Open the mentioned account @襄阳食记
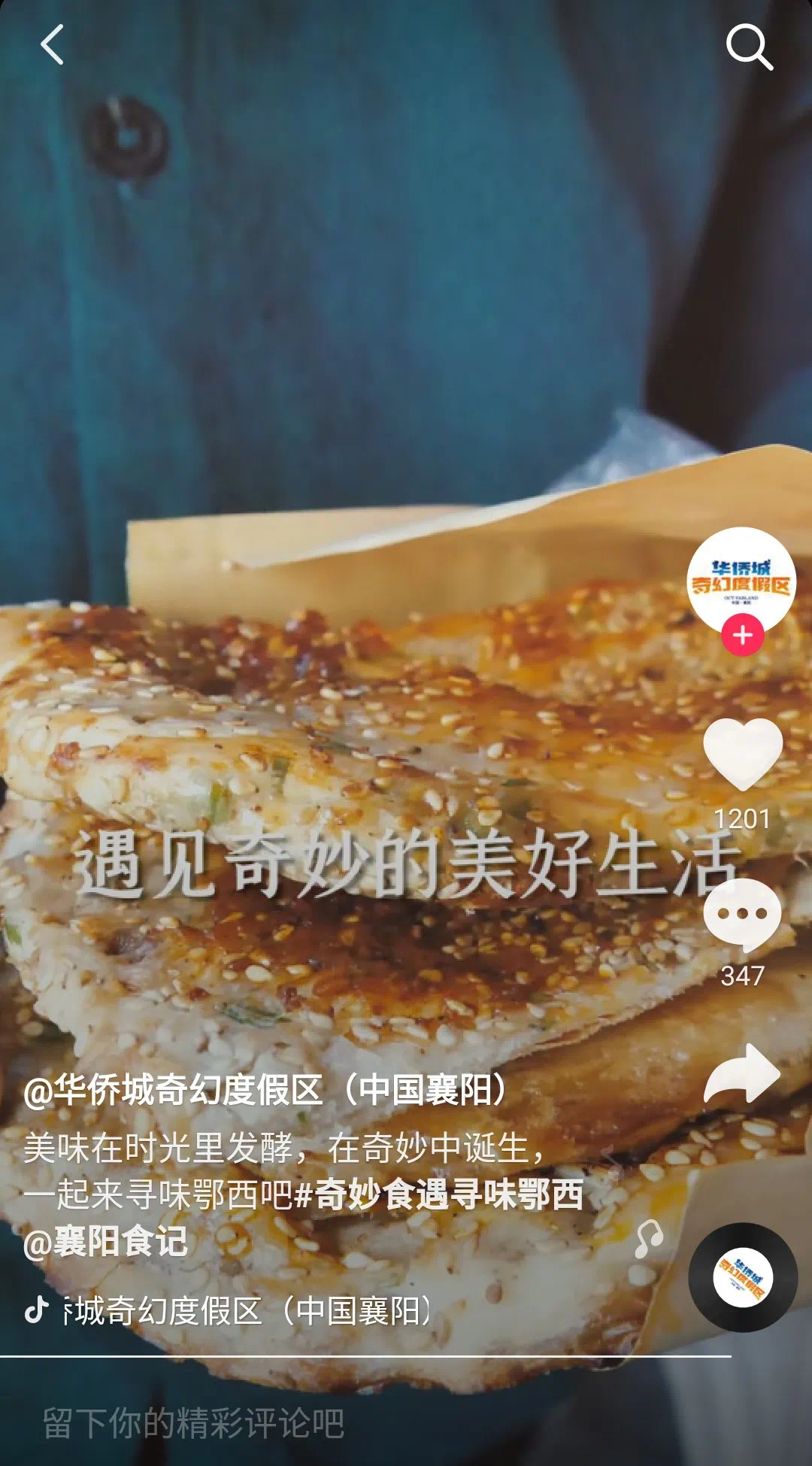The width and height of the screenshot is (812, 1466). [x=105, y=1242]
